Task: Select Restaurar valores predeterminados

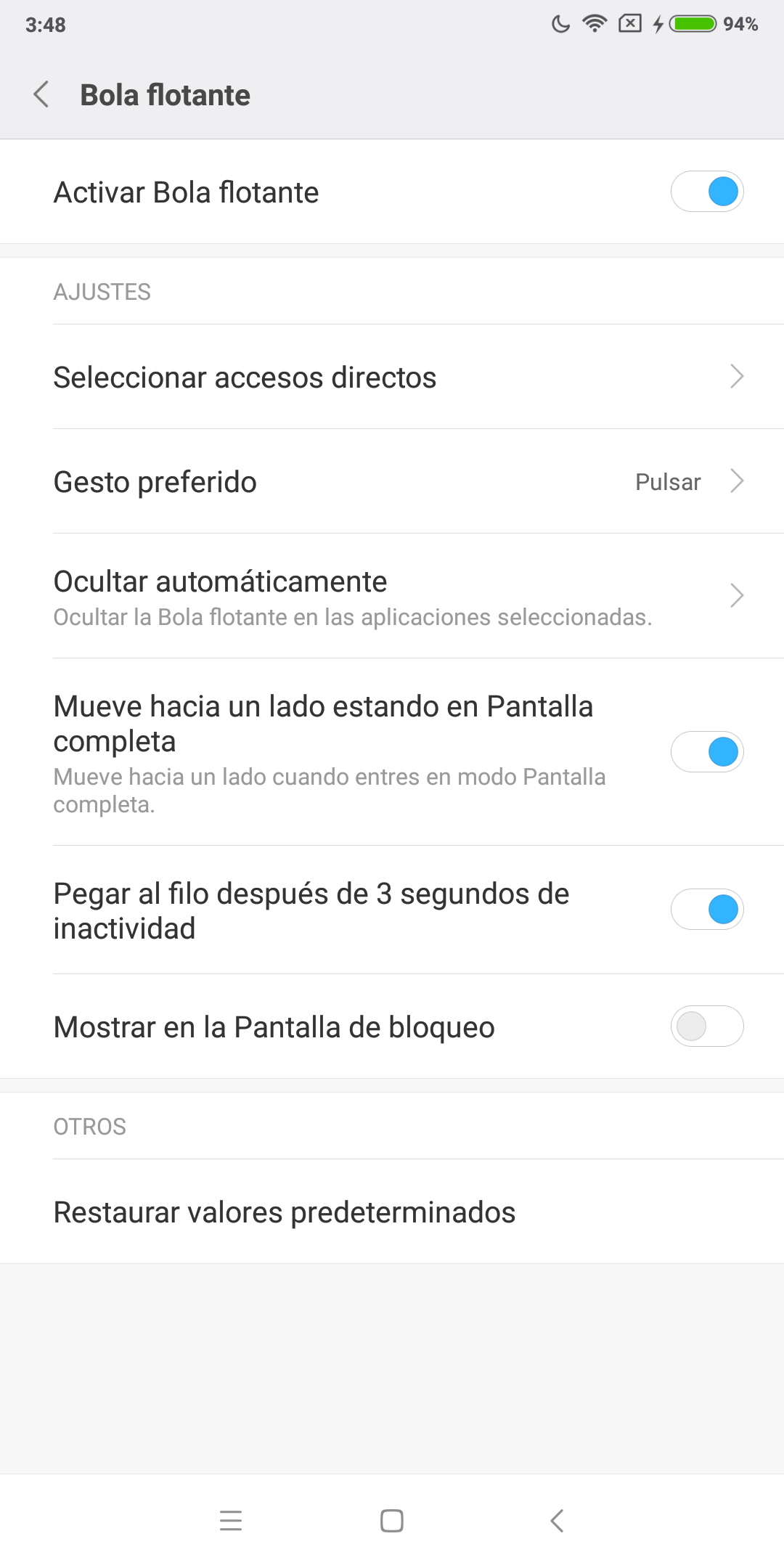Action: point(392,1212)
